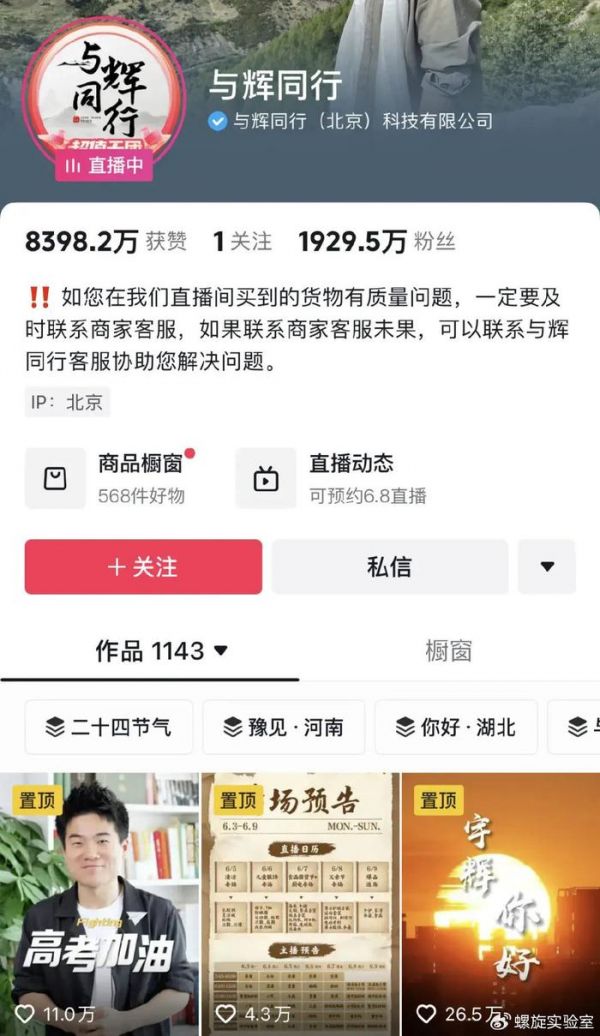Play the pinned 宇辉你好 video

click(x=500, y=900)
